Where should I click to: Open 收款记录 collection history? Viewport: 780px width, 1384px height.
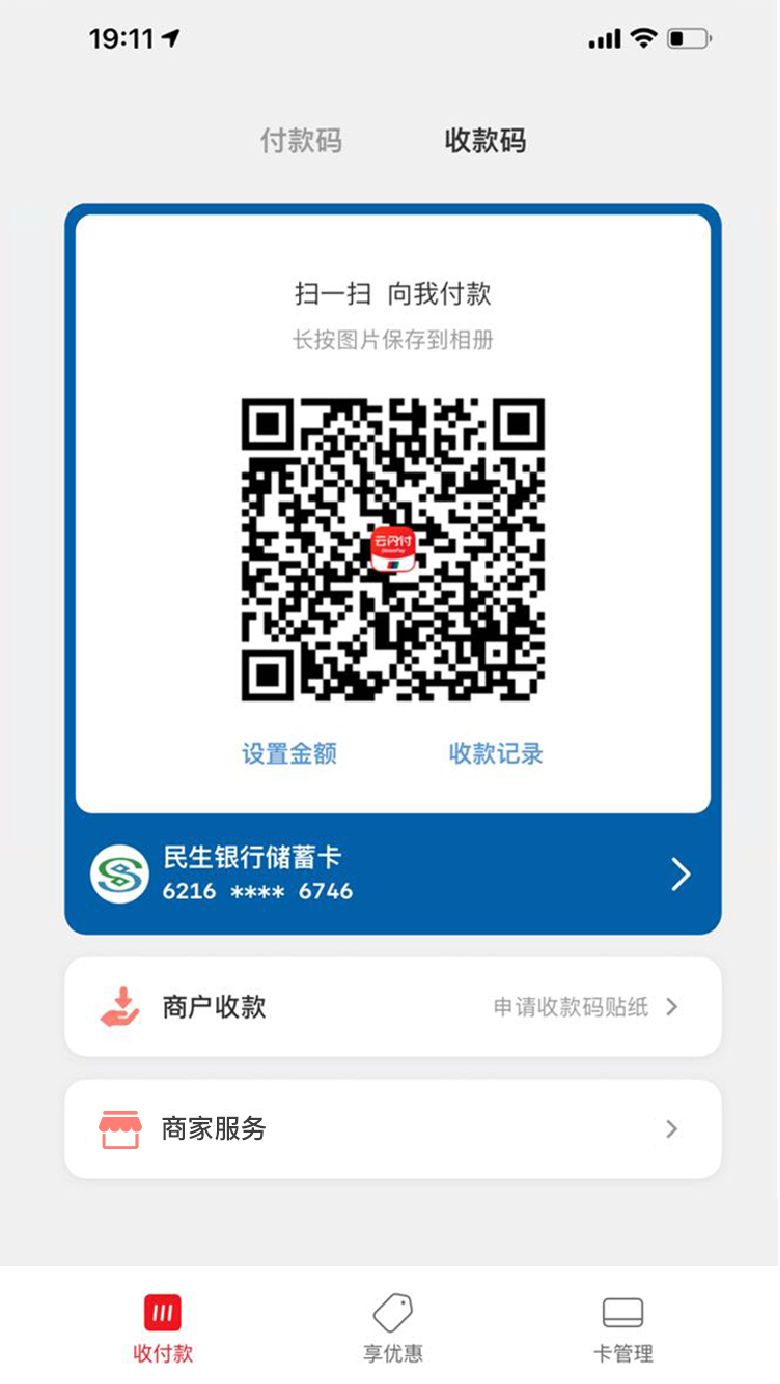coord(496,754)
